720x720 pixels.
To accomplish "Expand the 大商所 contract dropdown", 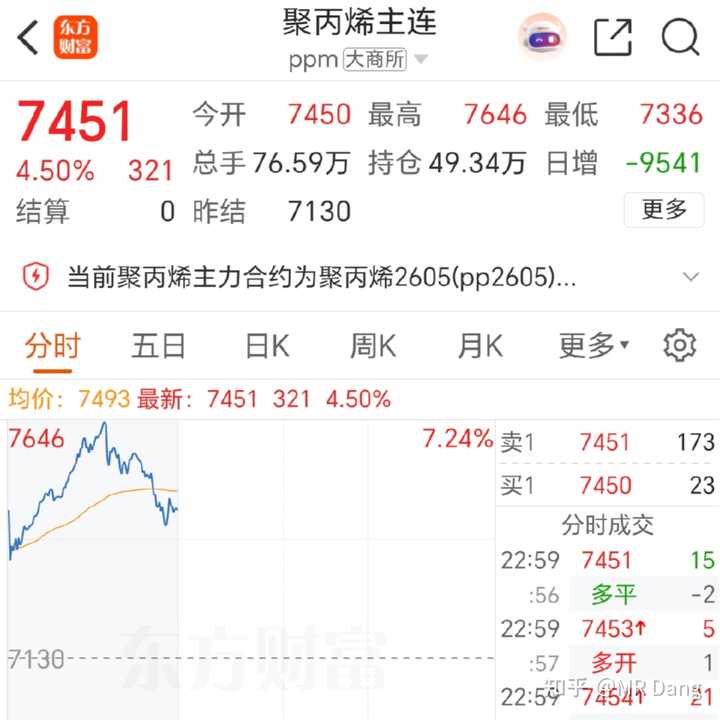I will point(420,60).
